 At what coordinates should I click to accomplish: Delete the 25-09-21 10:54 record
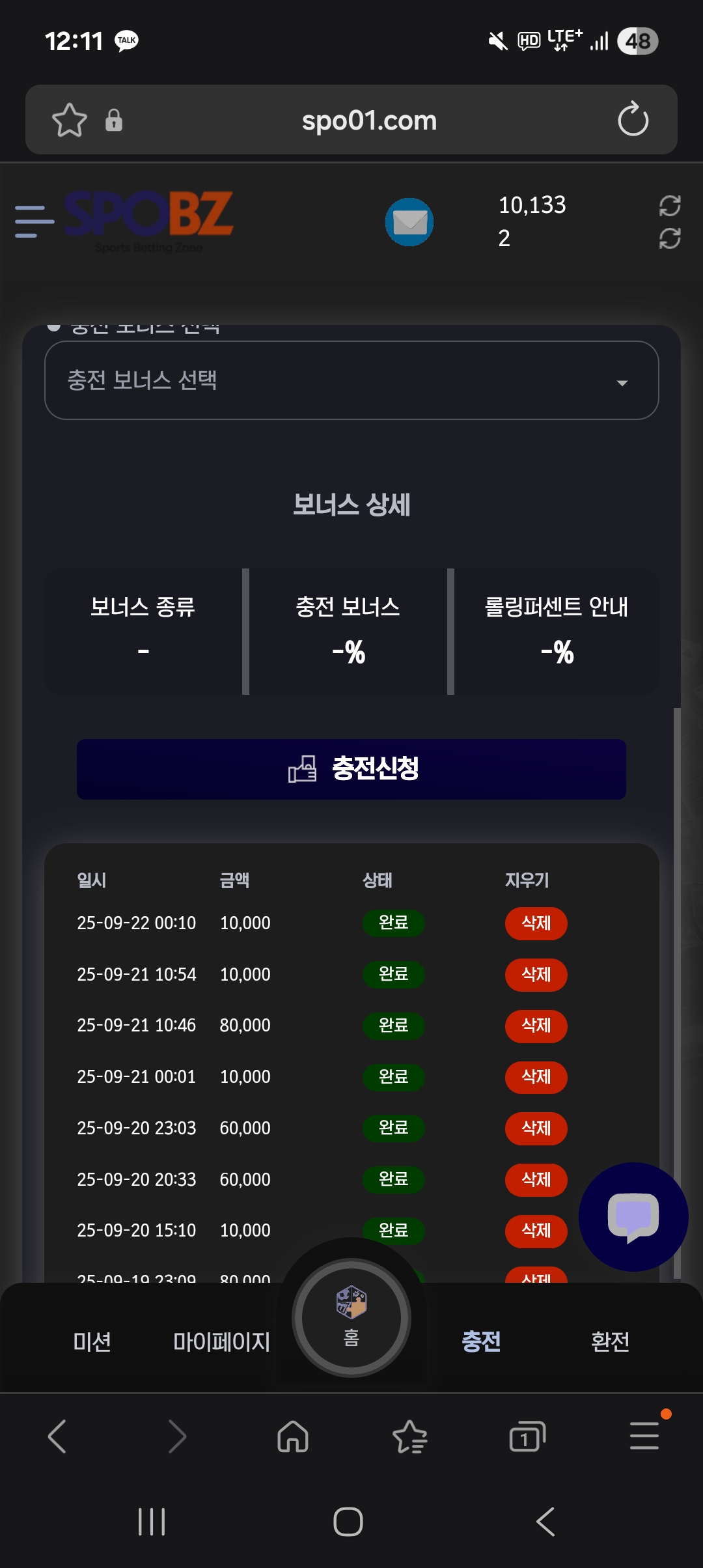click(536, 975)
